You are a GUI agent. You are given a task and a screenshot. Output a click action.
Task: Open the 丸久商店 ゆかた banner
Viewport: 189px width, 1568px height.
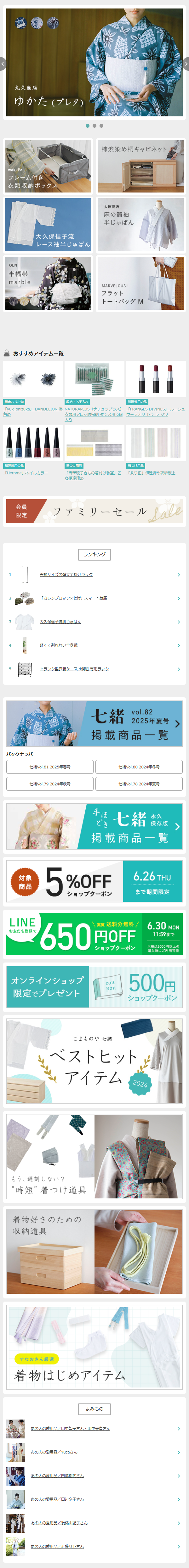click(94, 63)
